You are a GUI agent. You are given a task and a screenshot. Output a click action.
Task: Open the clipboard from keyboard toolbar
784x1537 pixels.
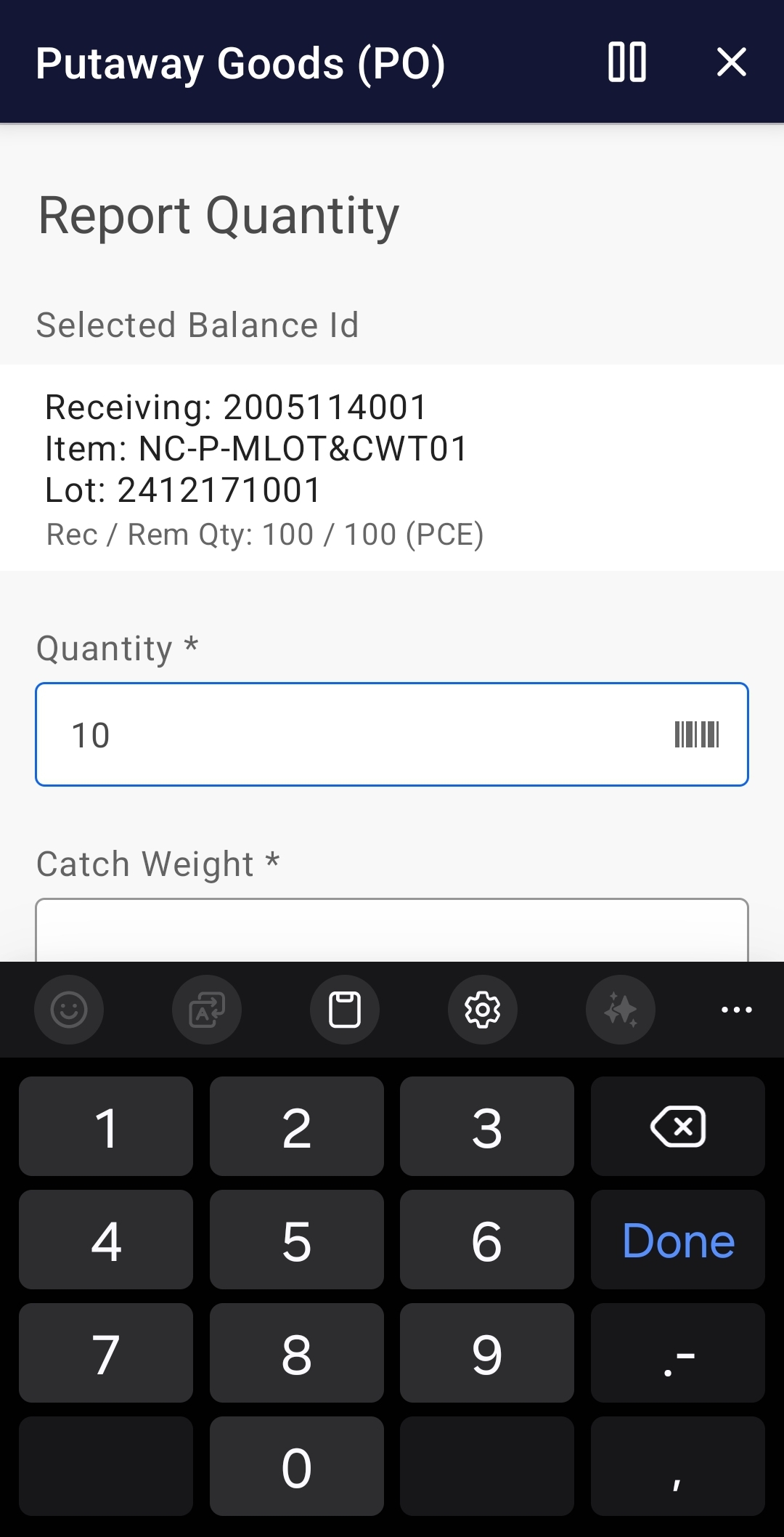(x=344, y=1009)
